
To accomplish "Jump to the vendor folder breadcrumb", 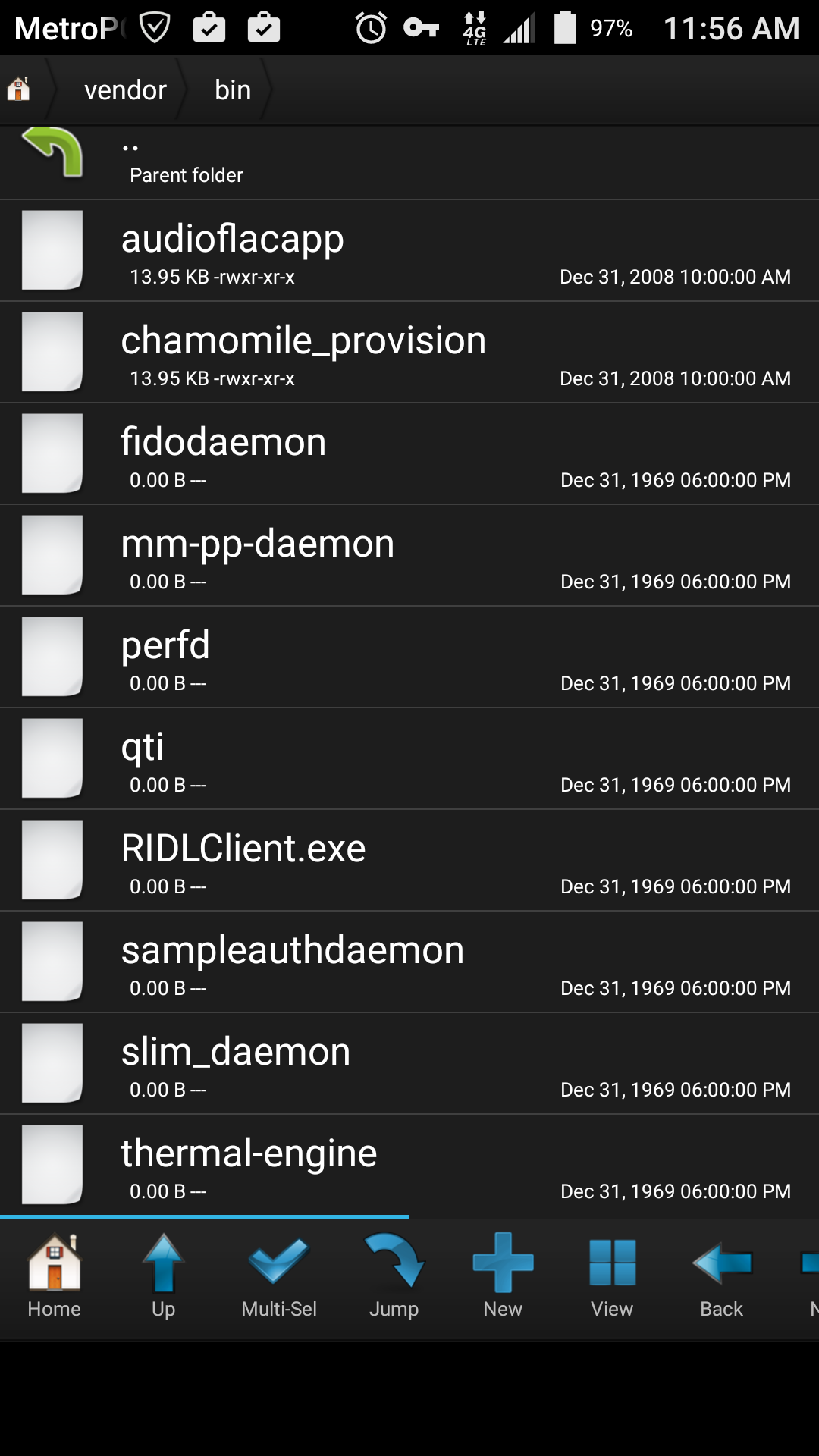I will pos(125,90).
